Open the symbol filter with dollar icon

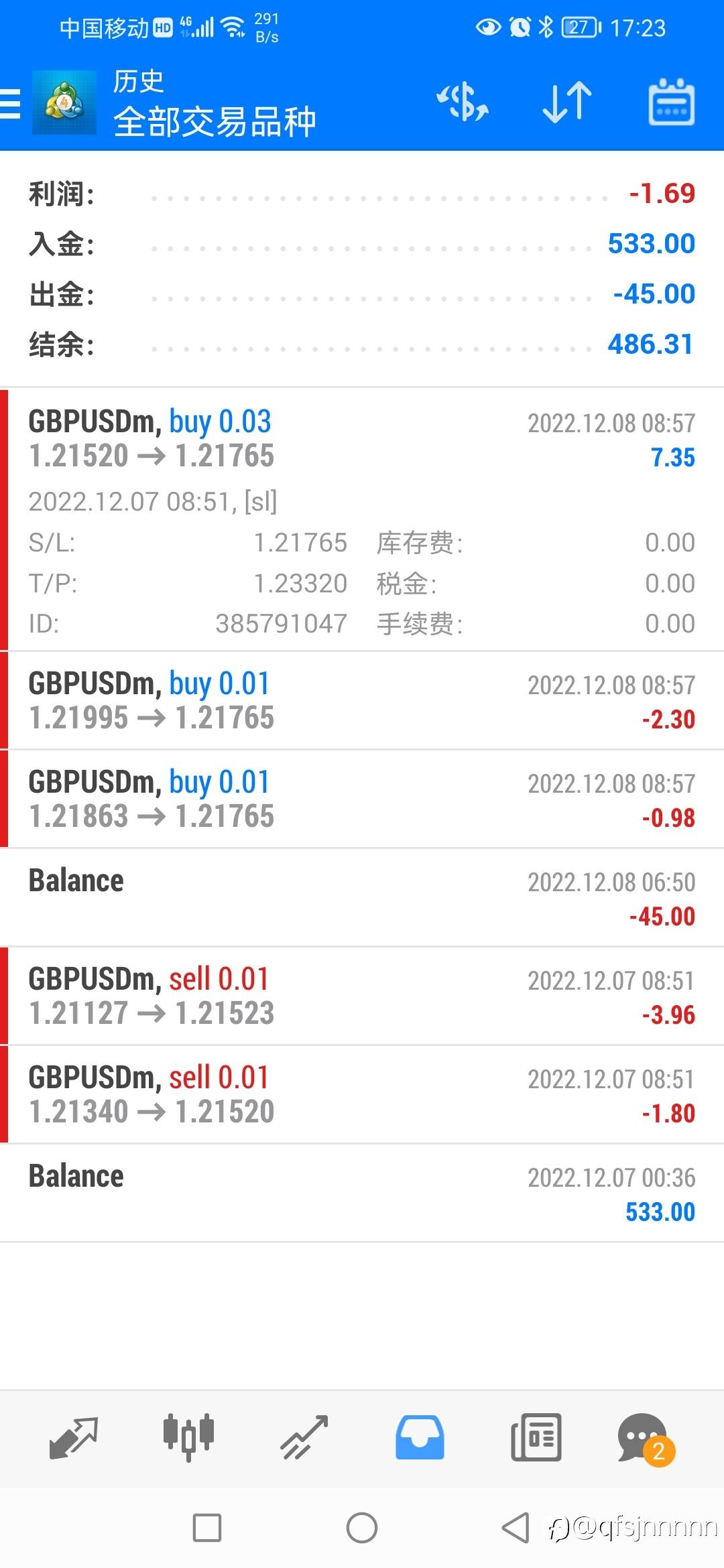point(463,103)
